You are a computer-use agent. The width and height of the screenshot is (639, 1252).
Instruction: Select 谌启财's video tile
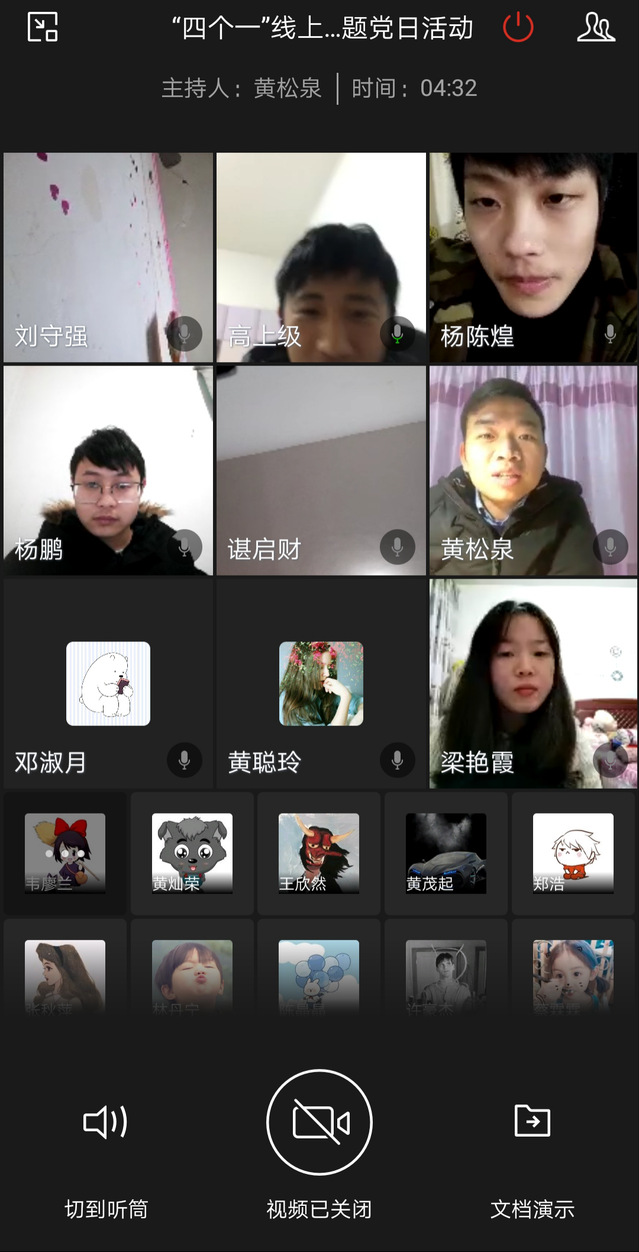click(321, 470)
